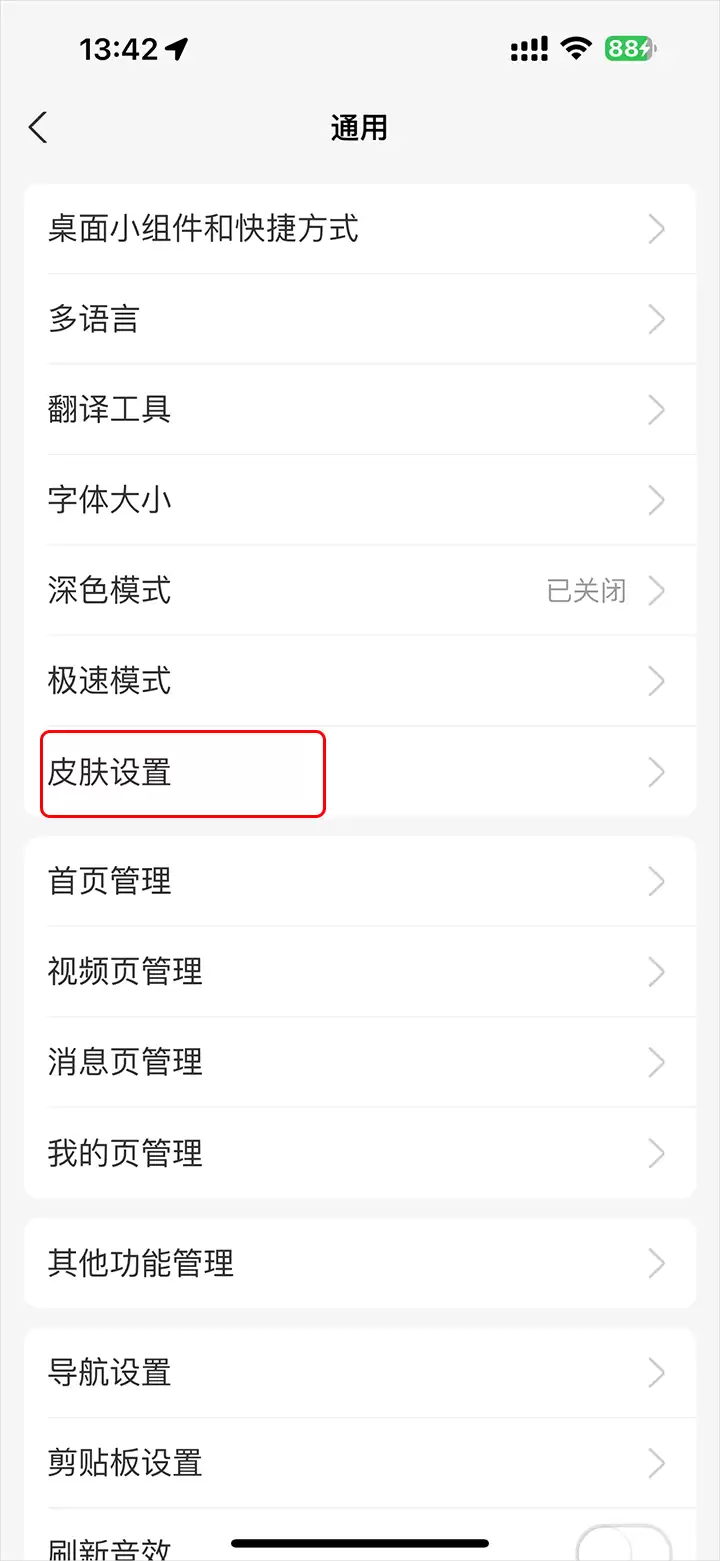Open 桌面小组件和快捷方式 settings

point(358,229)
